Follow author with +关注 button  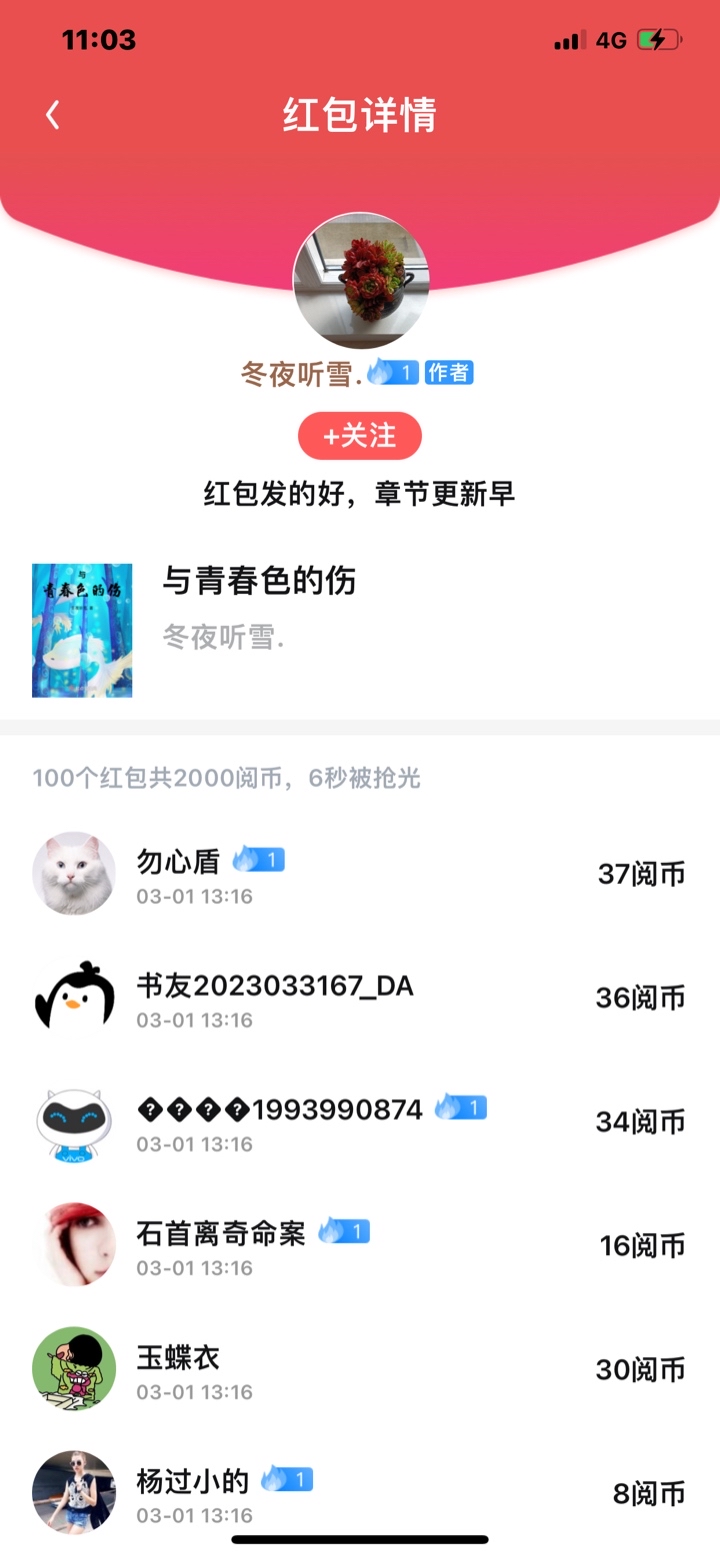[360, 436]
